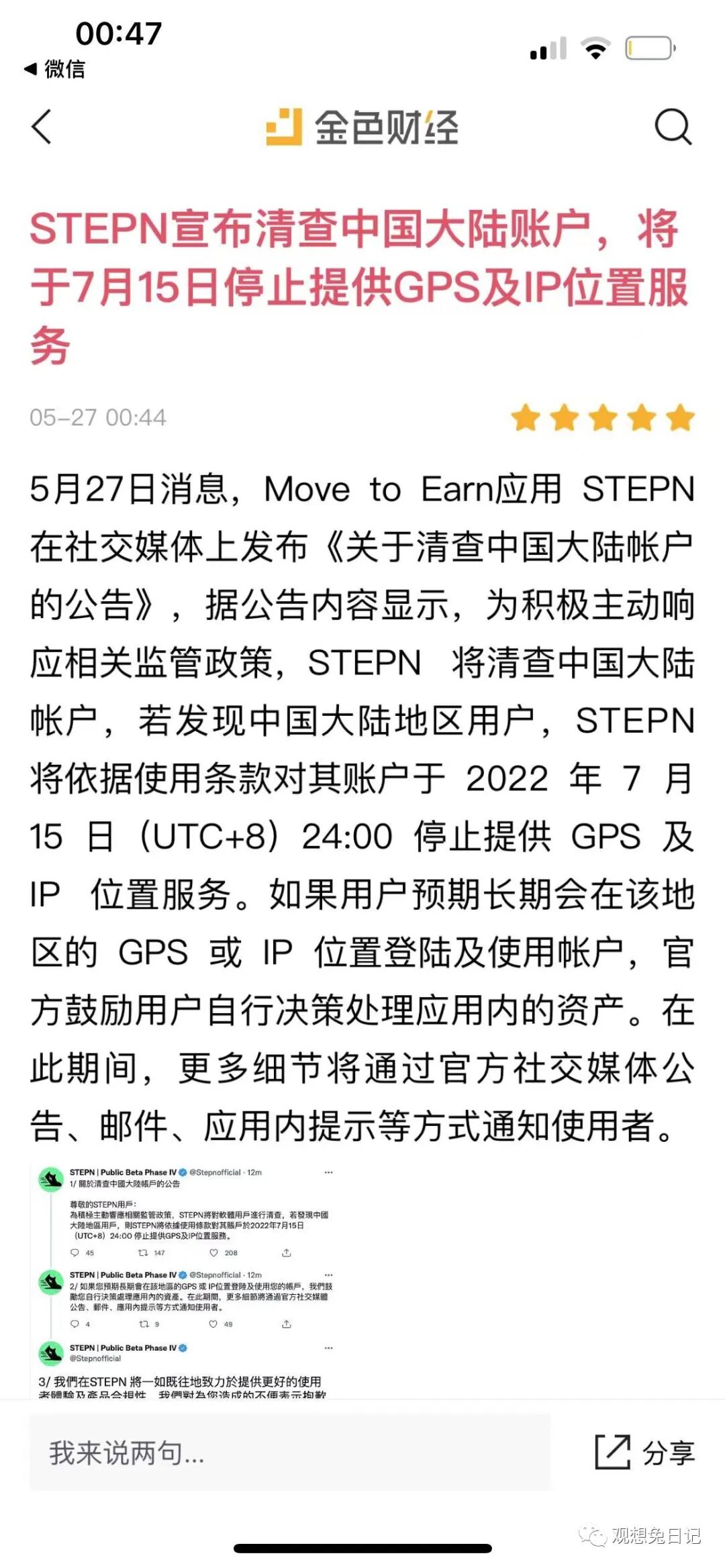The width and height of the screenshot is (725, 1568).
Task: Open the search magnifier icon
Action: click(x=673, y=126)
